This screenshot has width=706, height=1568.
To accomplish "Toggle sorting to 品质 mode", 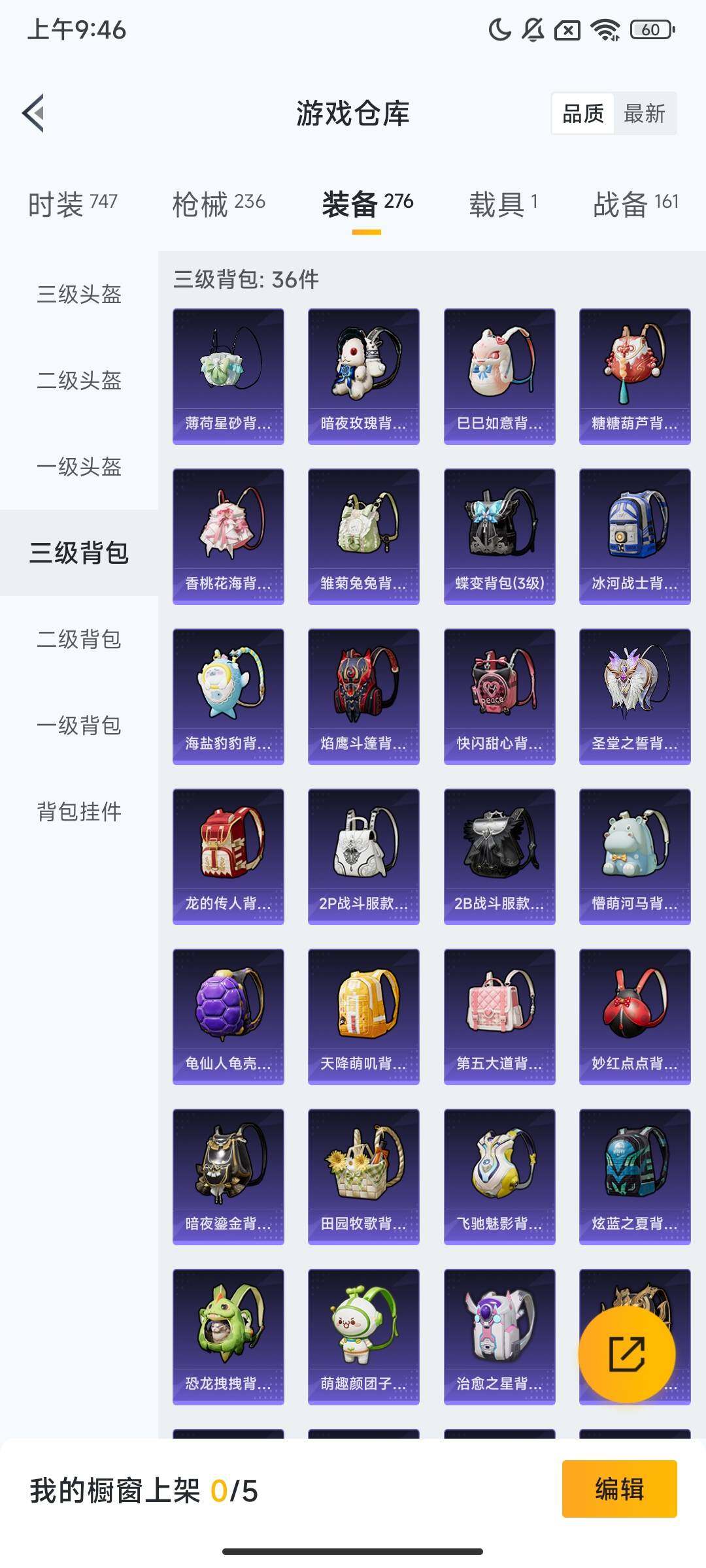I will pyautogui.click(x=584, y=114).
